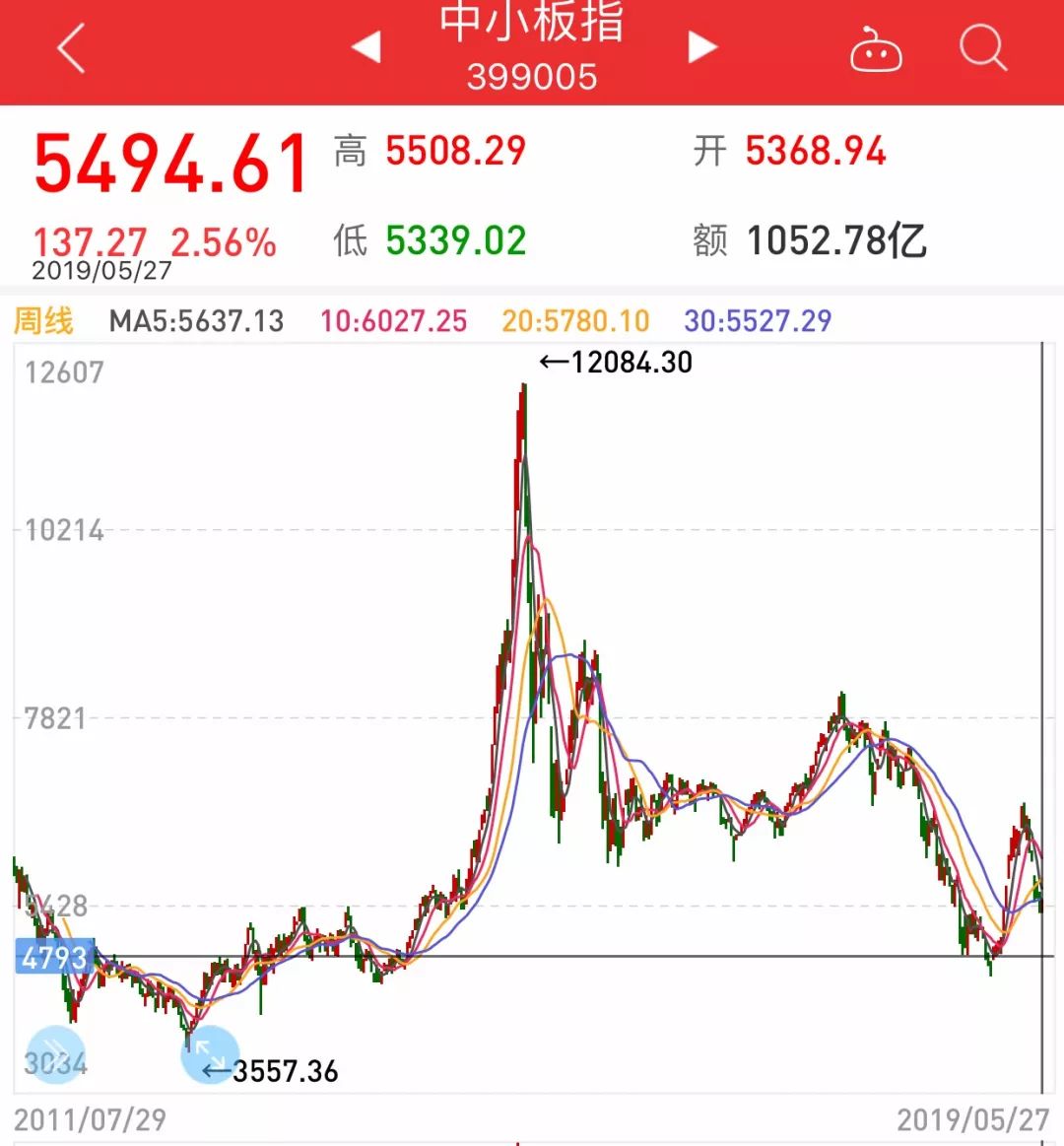Image resolution: width=1064 pixels, height=1146 pixels.
Task: Tap the double-chevron chart button
Action: click(x=55, y=1053)
